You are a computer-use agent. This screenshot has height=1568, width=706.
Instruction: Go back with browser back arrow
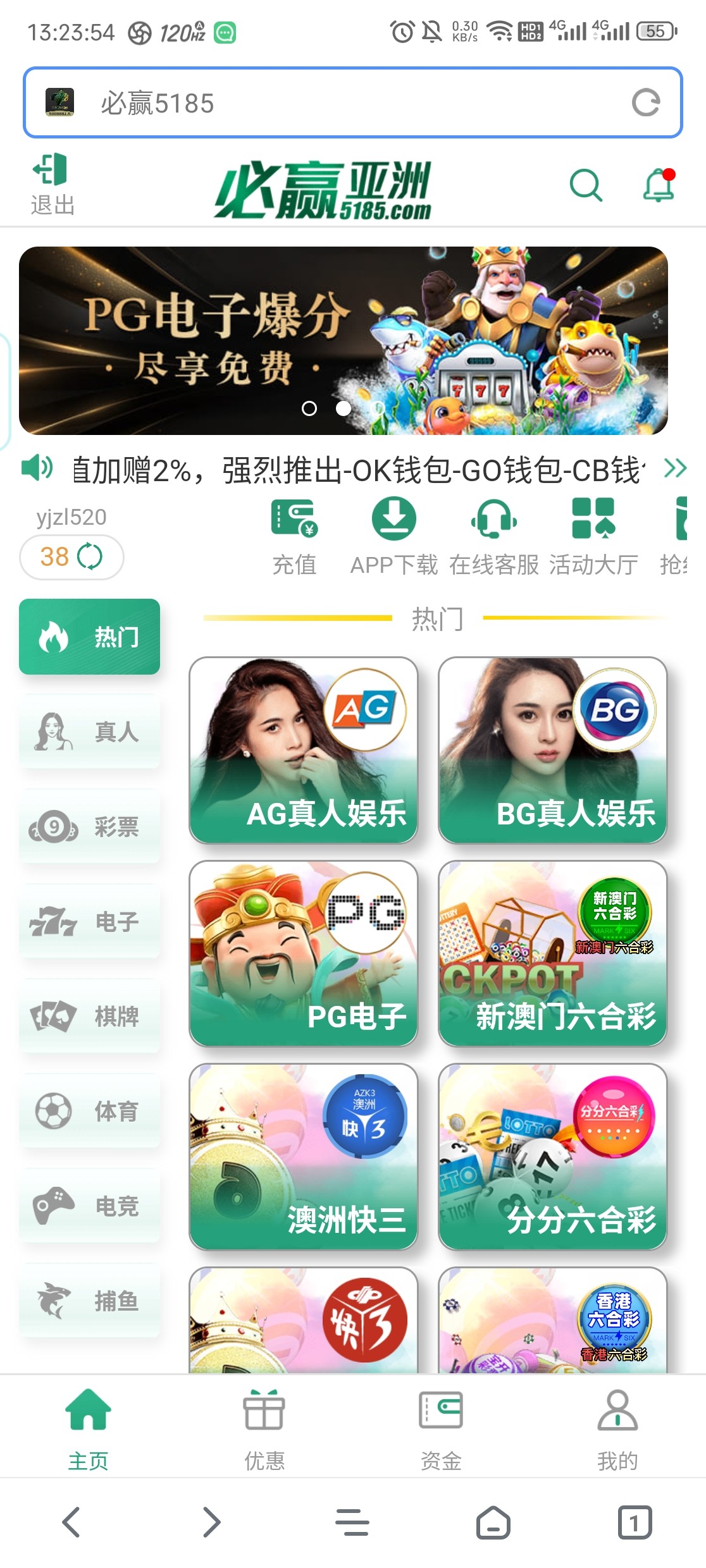tap(71, 1522)
